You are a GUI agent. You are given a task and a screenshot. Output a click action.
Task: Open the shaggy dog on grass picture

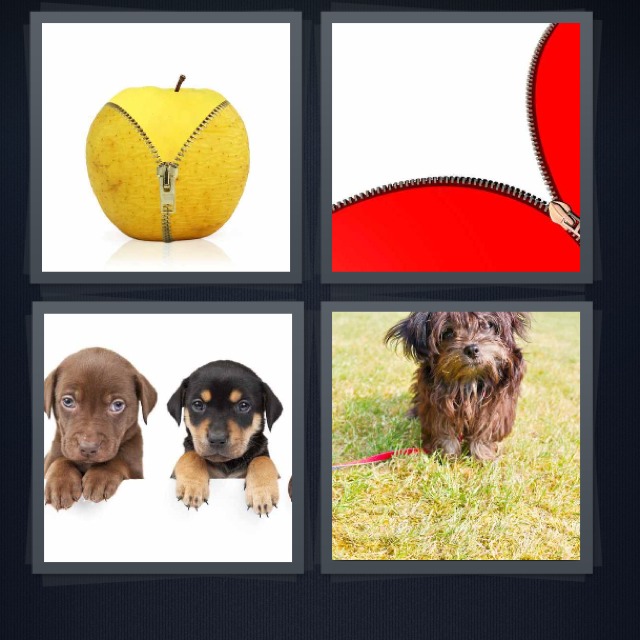coord(456,435)
